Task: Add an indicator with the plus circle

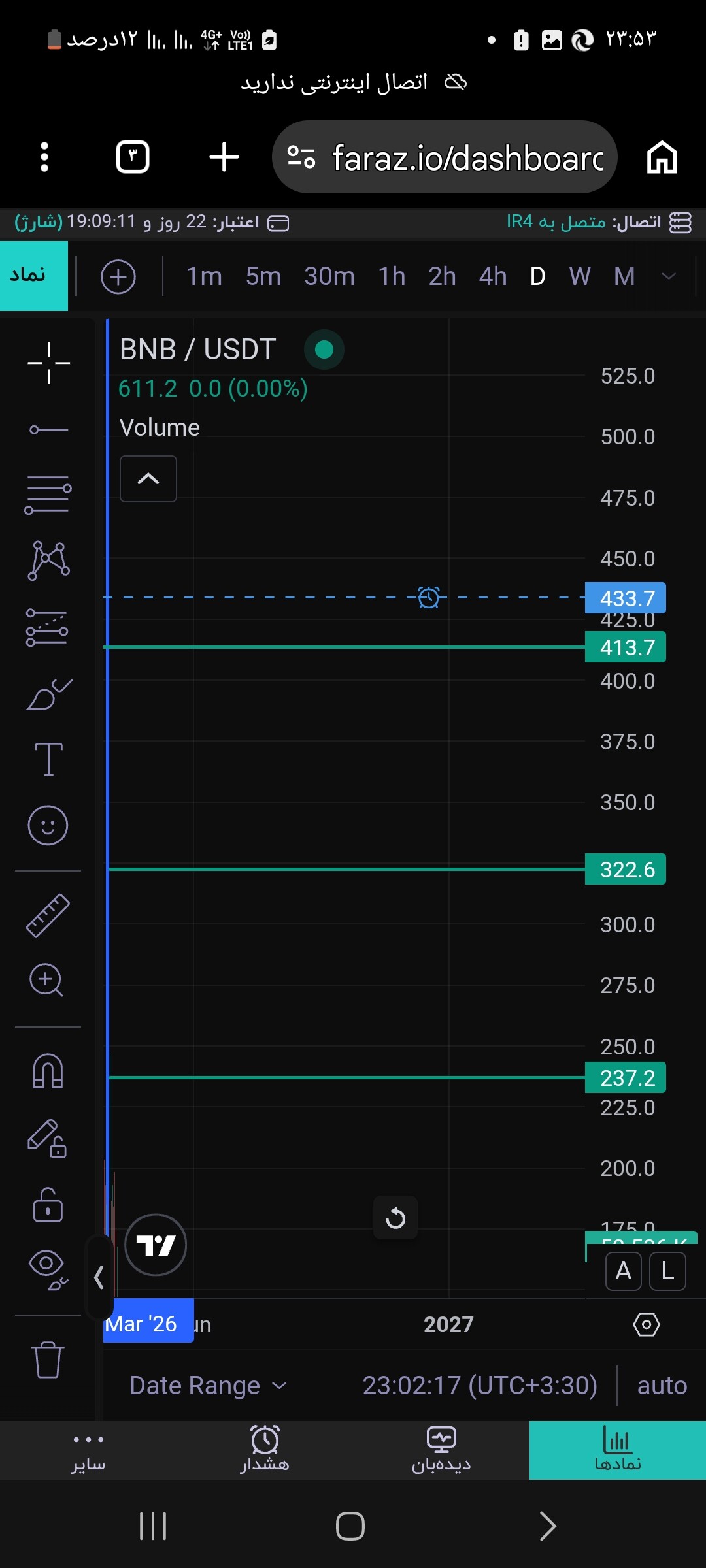Action: point(118,277)
